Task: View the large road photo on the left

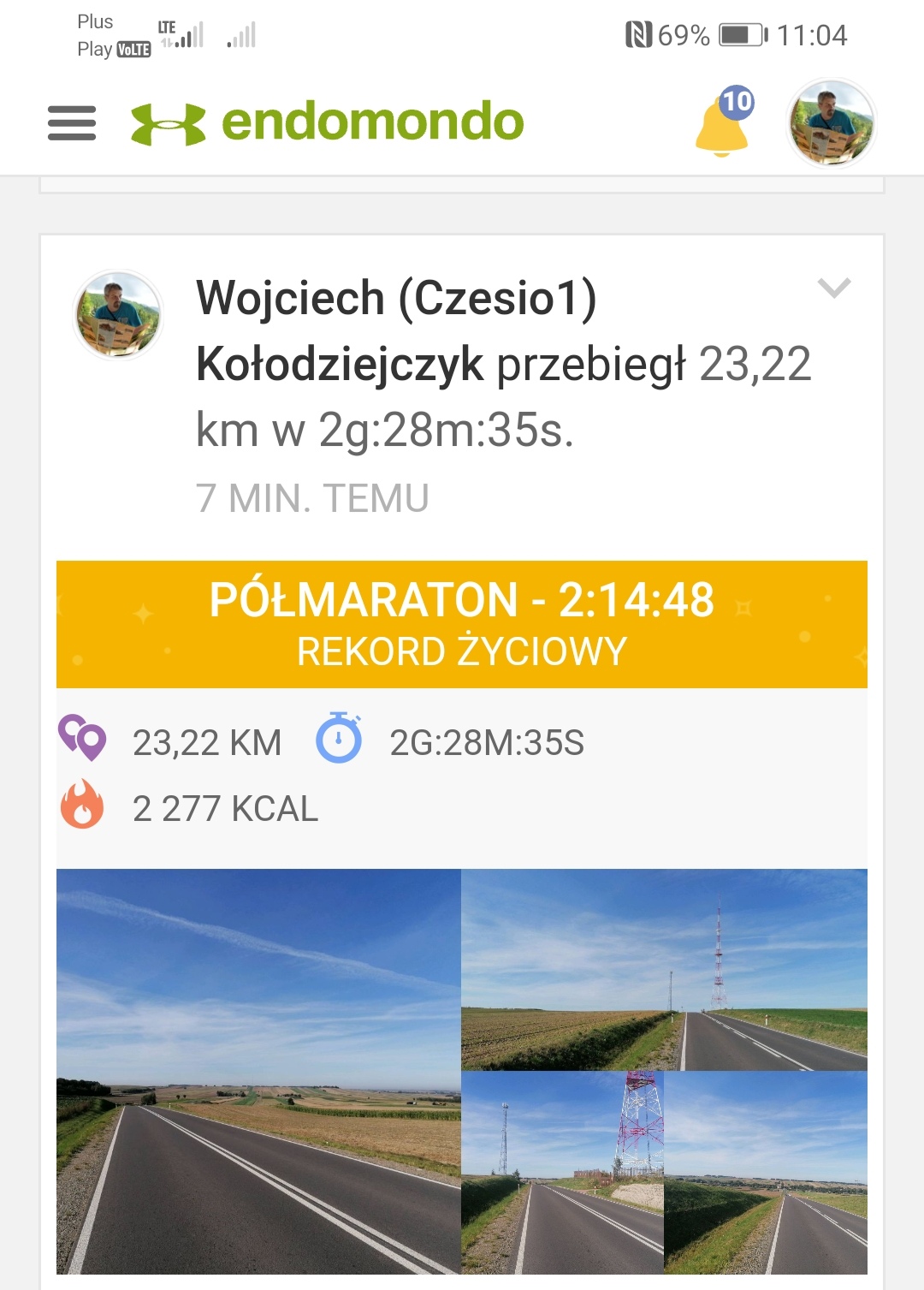Action: 258,1071
